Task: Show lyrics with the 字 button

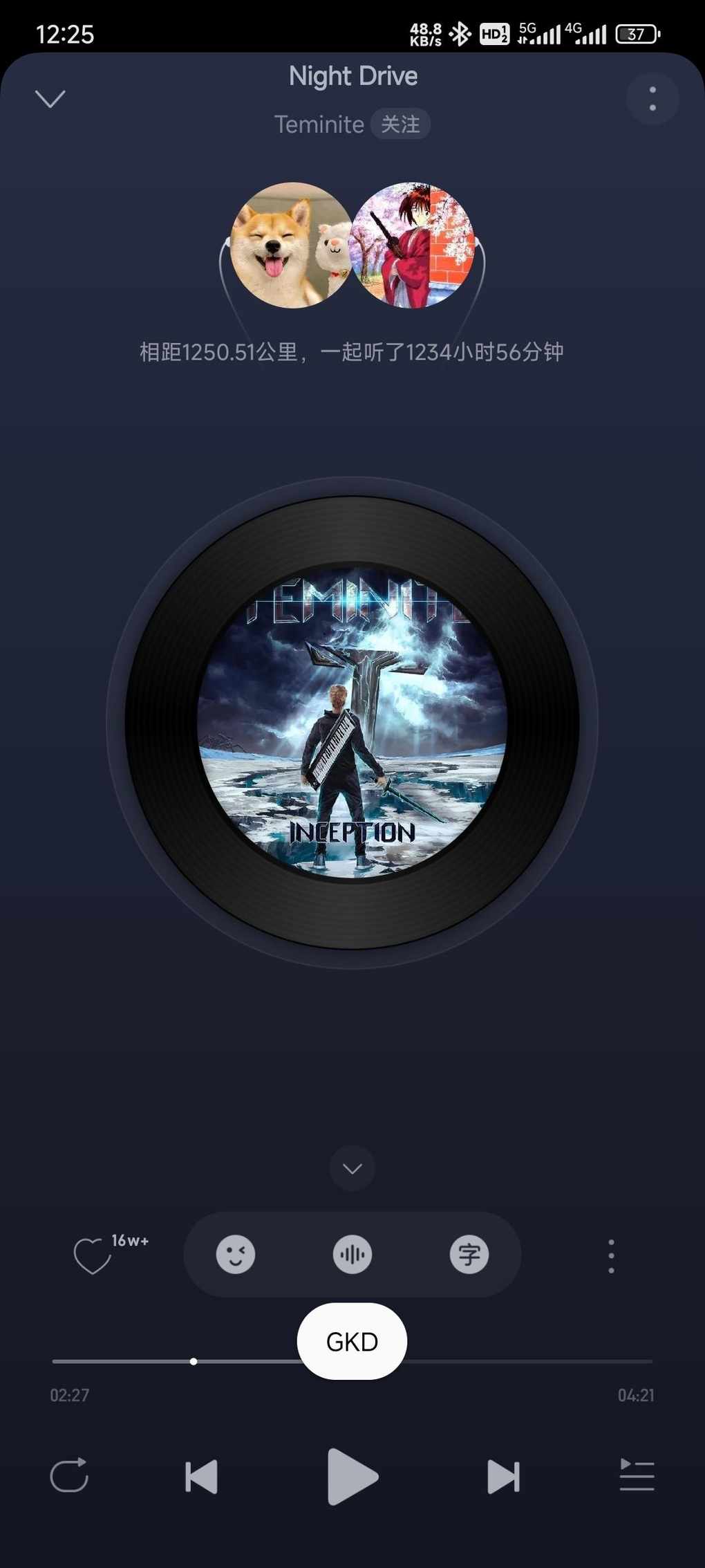Action: tap(469, 1255)
